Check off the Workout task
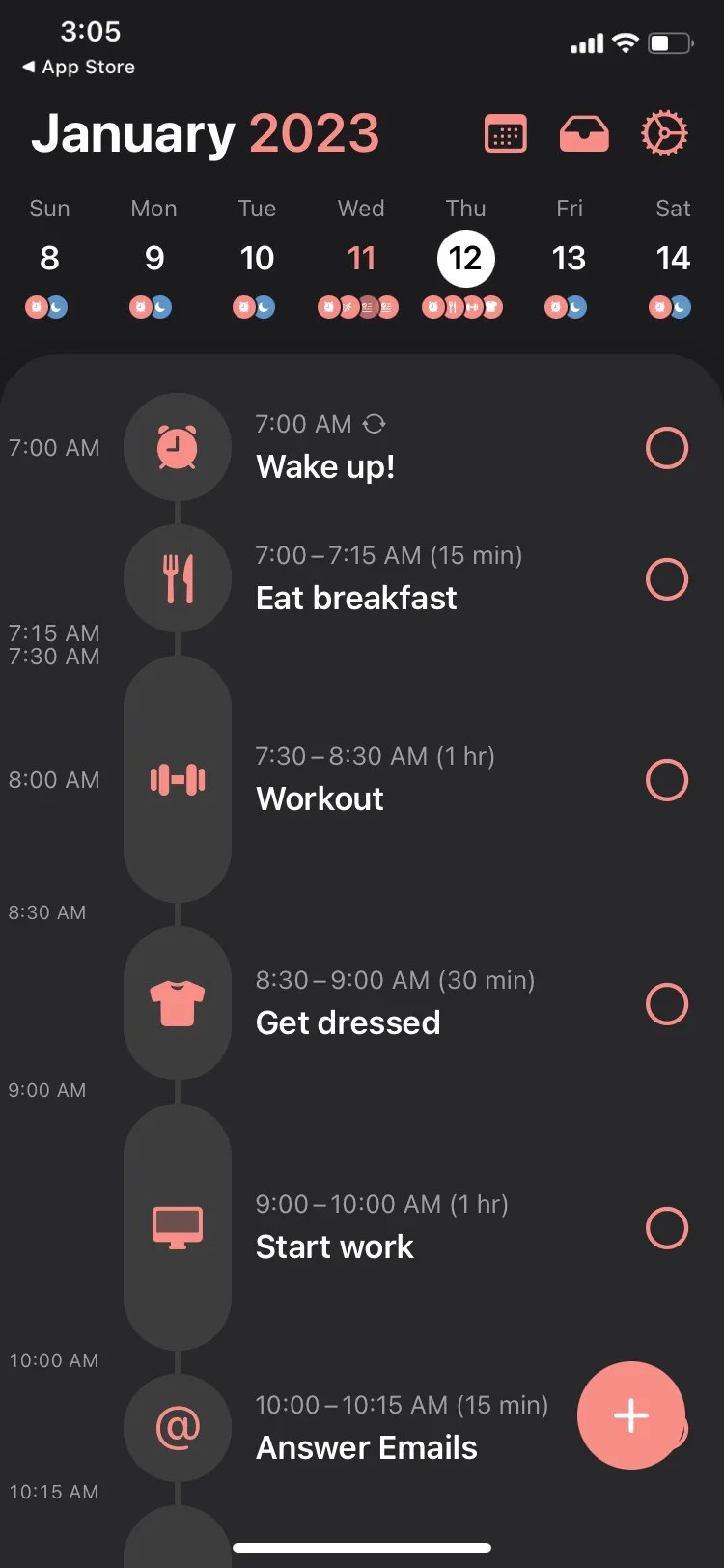724x1568 pixels. (667, 780)
